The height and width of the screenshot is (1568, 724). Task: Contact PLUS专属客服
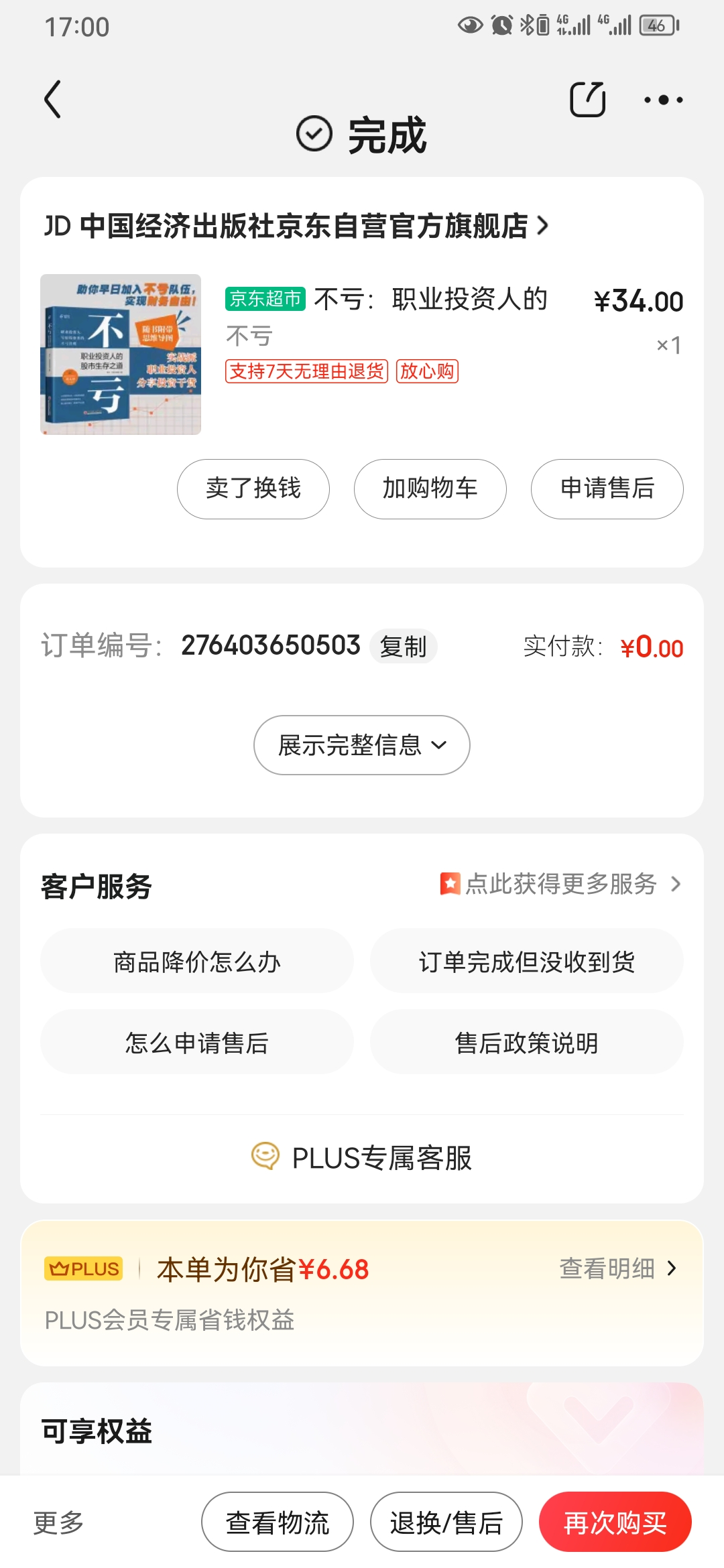click(x=362, y=1157)
